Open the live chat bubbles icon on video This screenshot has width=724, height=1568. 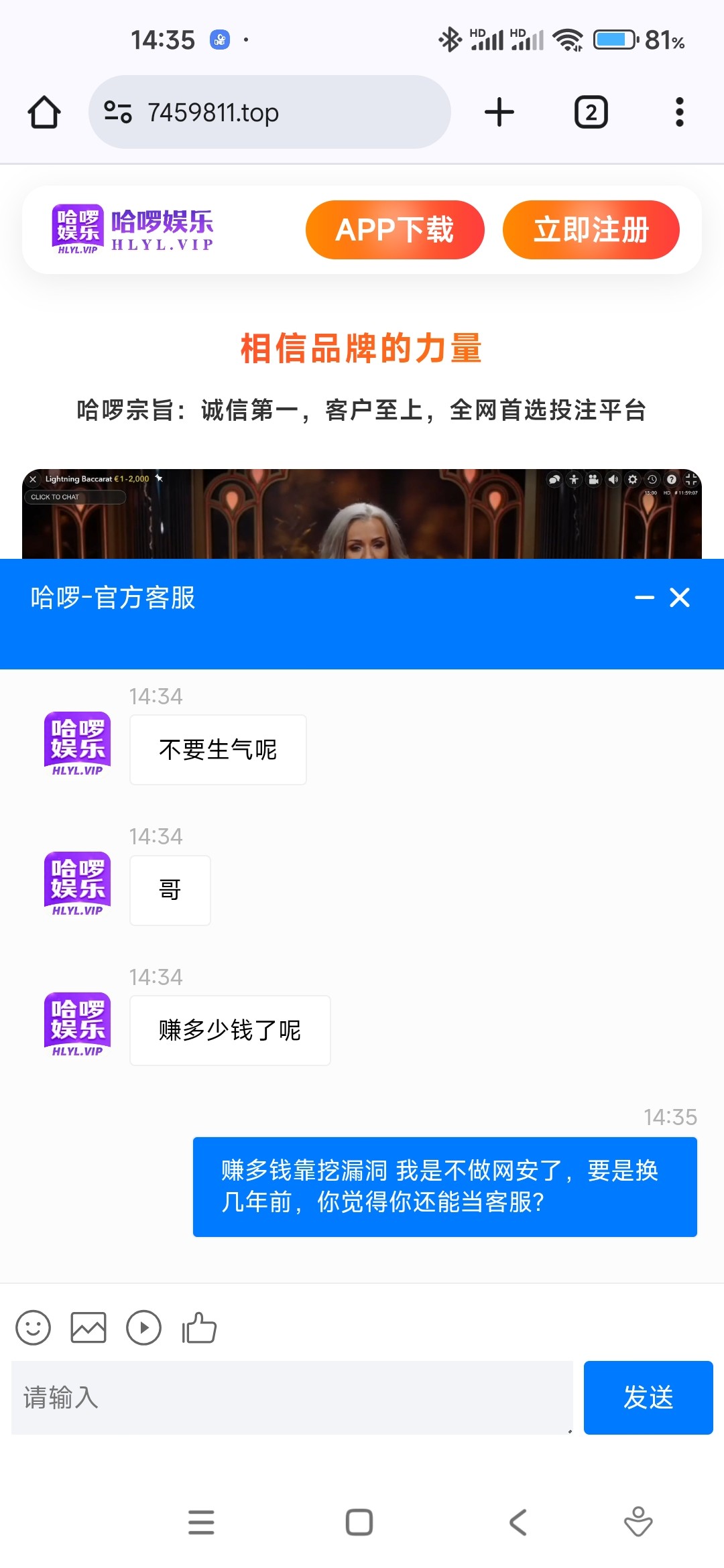click(x=554, y=479)
